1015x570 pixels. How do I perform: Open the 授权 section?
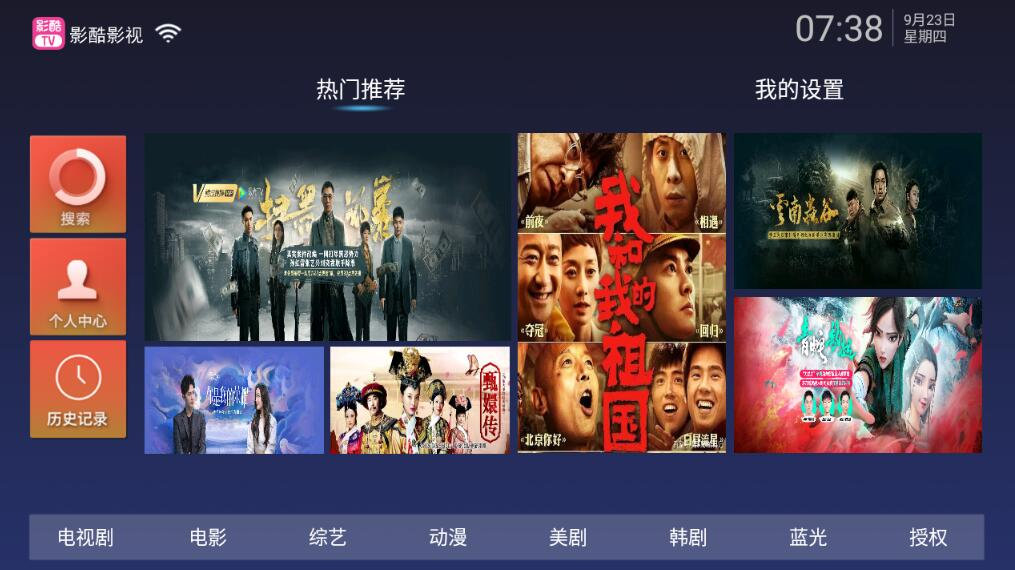coord(928,537)
